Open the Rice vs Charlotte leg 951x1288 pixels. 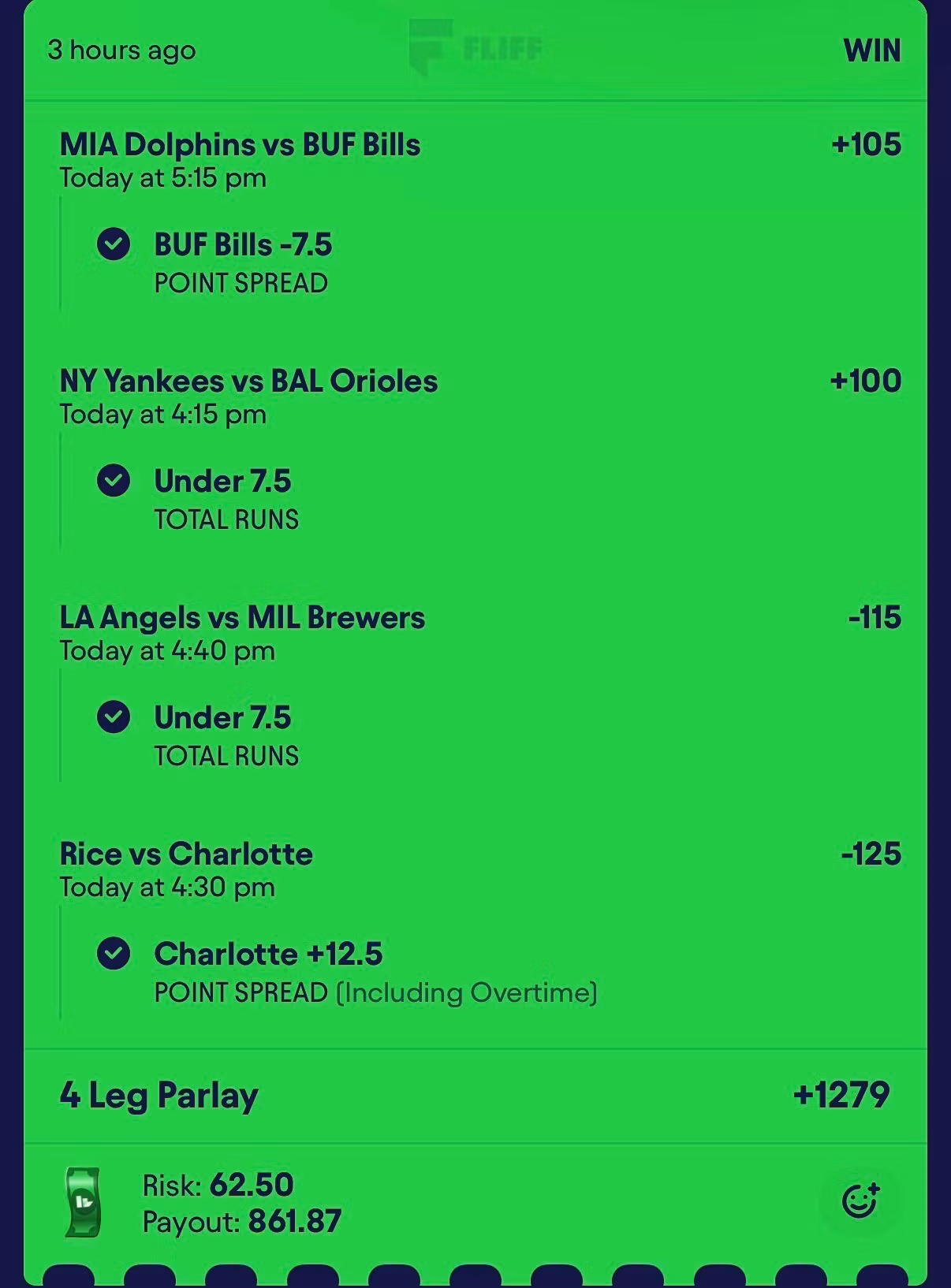pyautogui.click(x=186, y=854)
